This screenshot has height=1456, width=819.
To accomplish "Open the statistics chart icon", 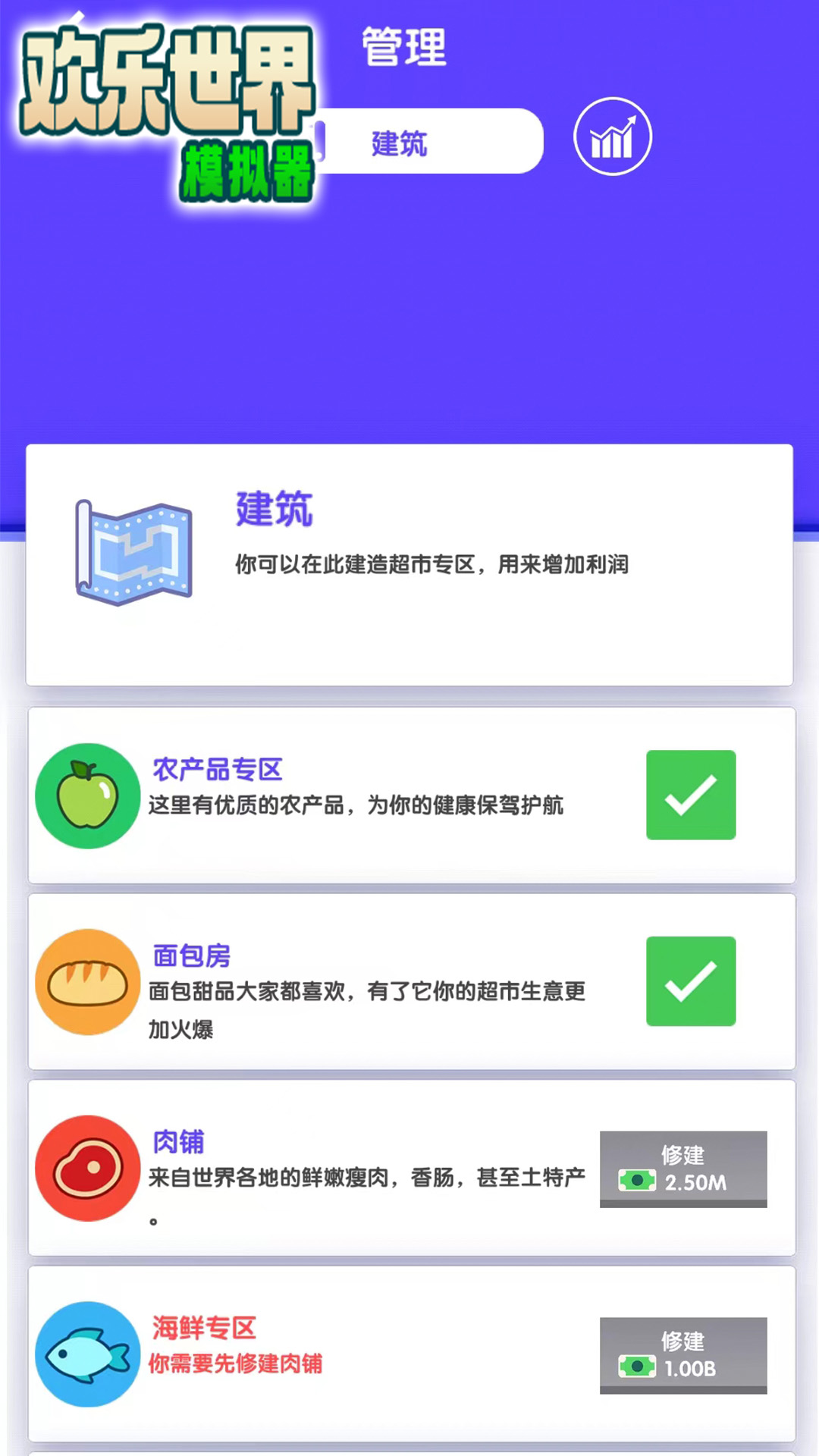I will [x=613, y=137].
